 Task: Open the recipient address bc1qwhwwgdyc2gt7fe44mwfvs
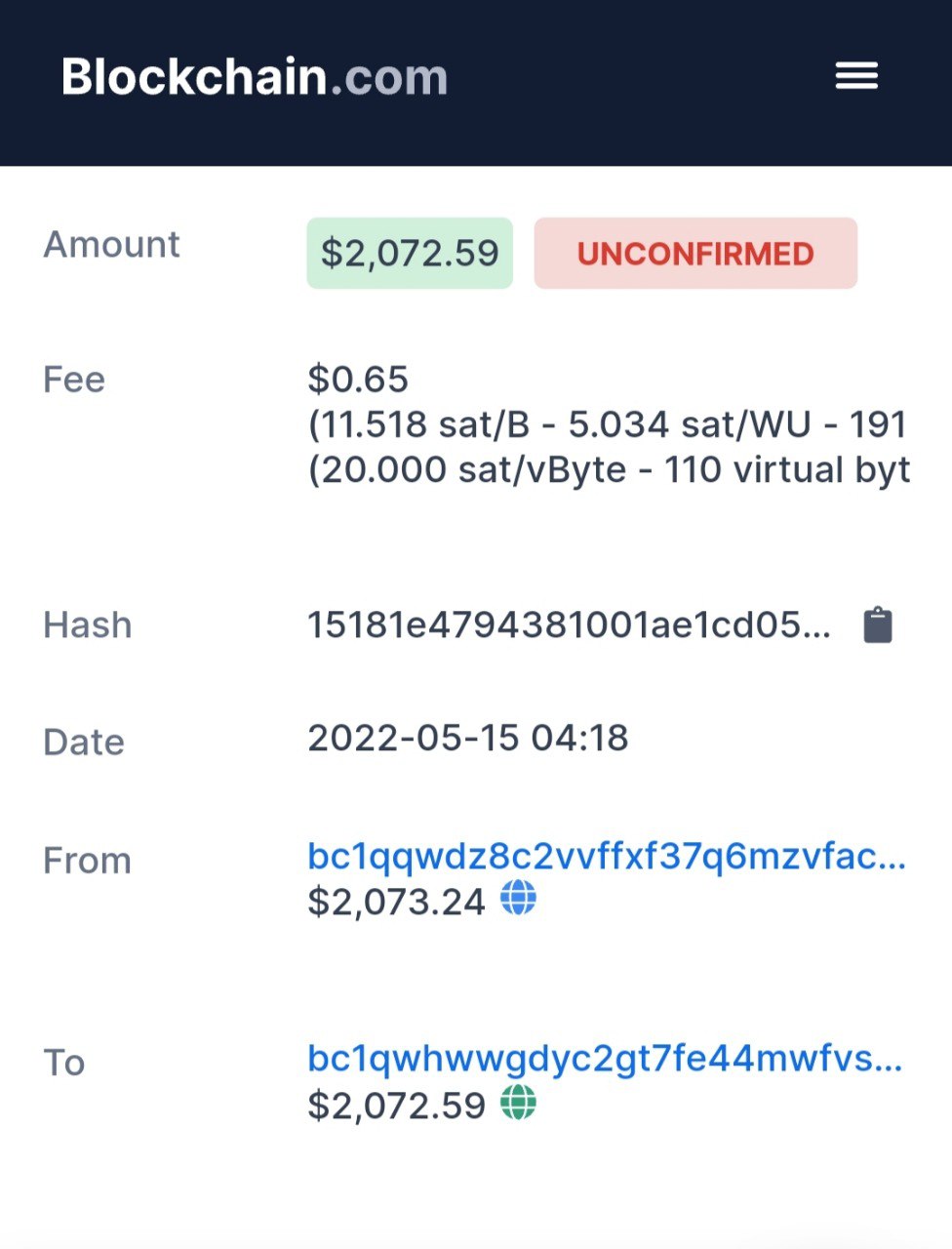[x=604, y=1059]
